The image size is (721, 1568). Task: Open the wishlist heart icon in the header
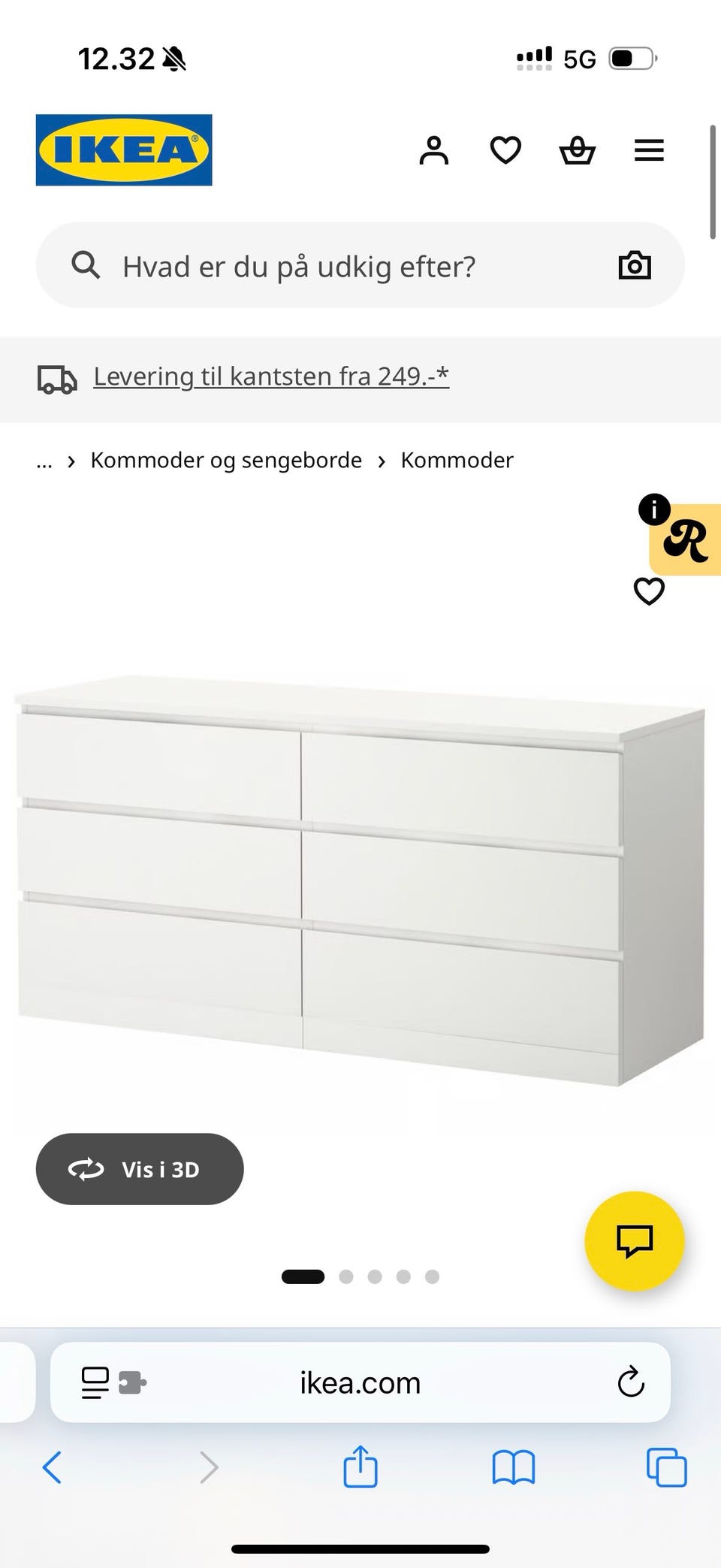coord(505,150)
